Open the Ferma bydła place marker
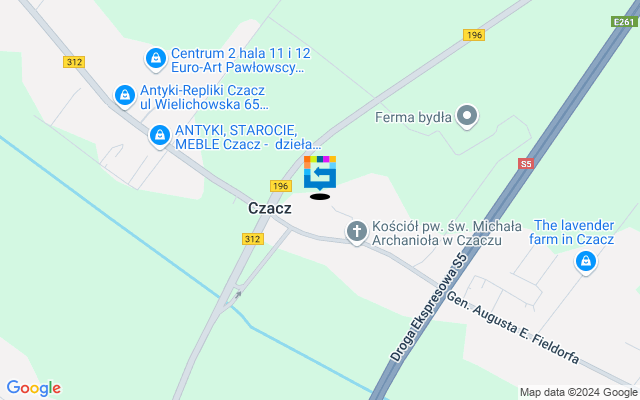Image resolution: width=640 pixels, height=400 pixels. [467, 117]
